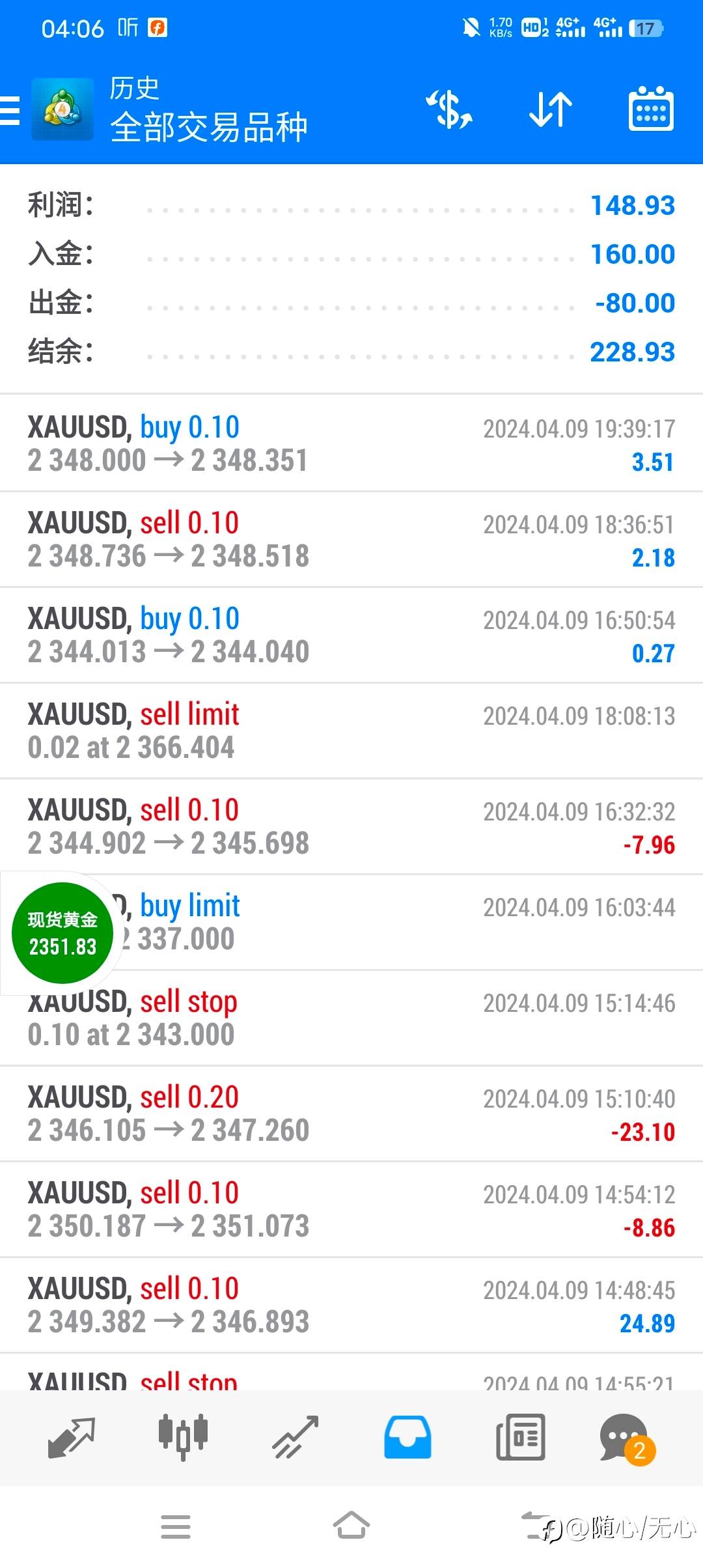Switch to the Quotes tab
This screenshot has width=703, height=1568.
pyautogui.click(x=71, y=1437)
